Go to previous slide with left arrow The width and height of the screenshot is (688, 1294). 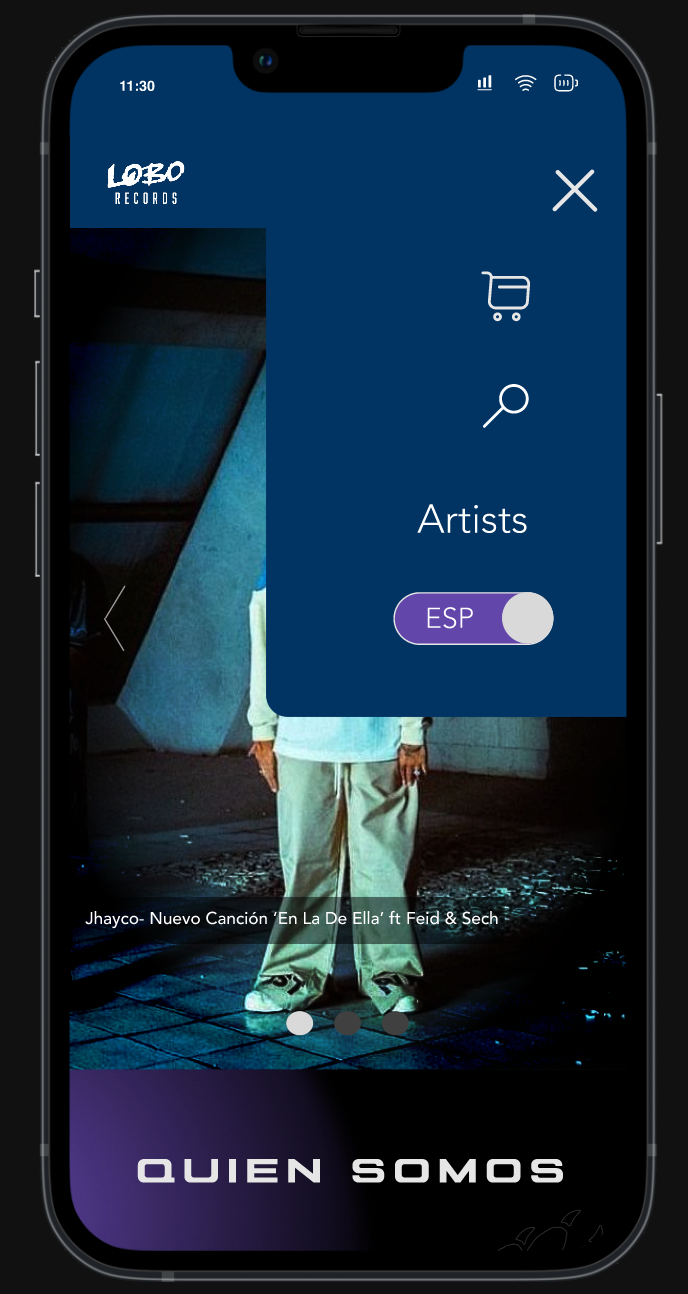tap(114, 618)
